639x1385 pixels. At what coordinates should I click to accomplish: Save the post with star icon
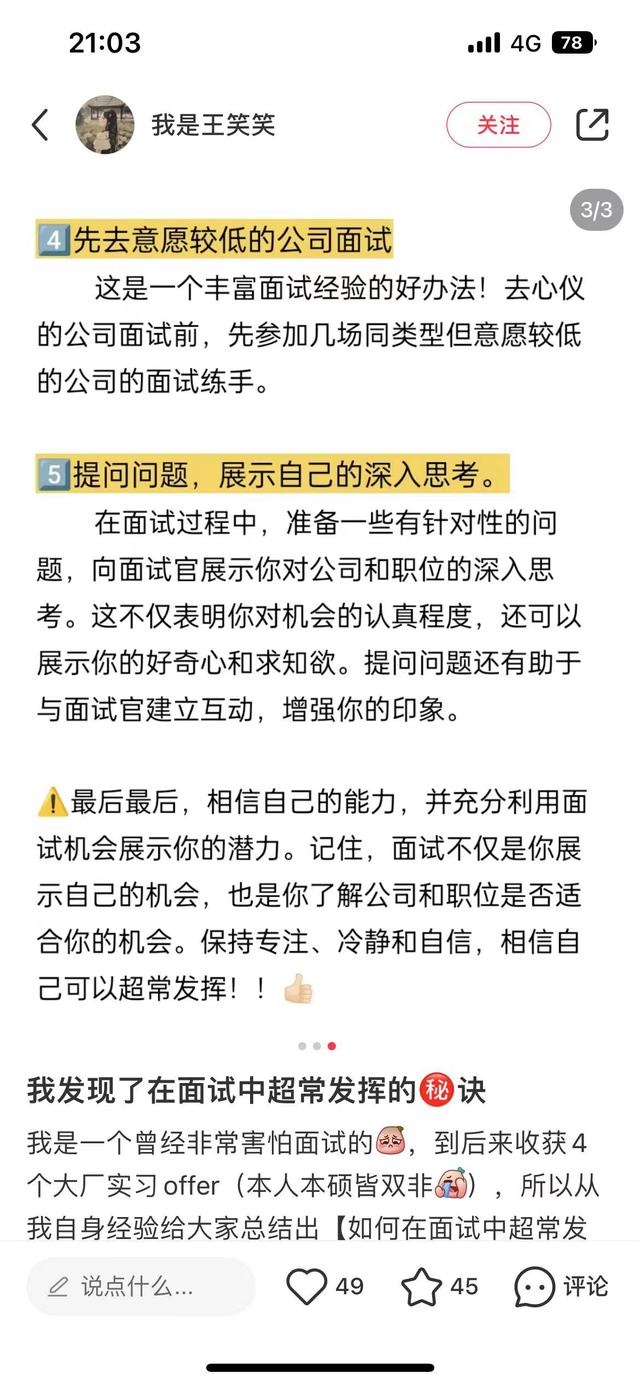coord(421,1286)
